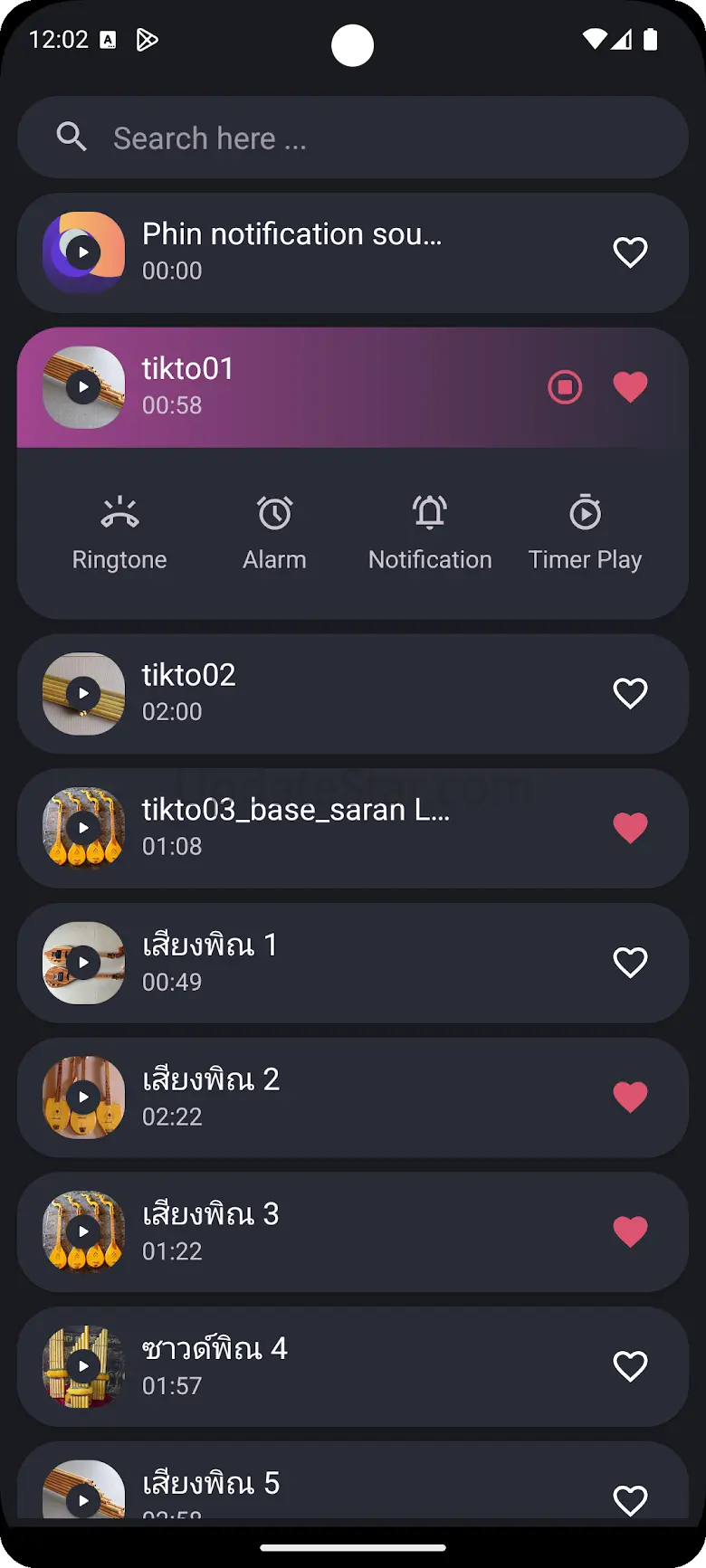Image resolution: width=706 pixels, height=1568 pixels.
Task: Set tikto01 as Ringtone
Action: click(x=119, y=534)
